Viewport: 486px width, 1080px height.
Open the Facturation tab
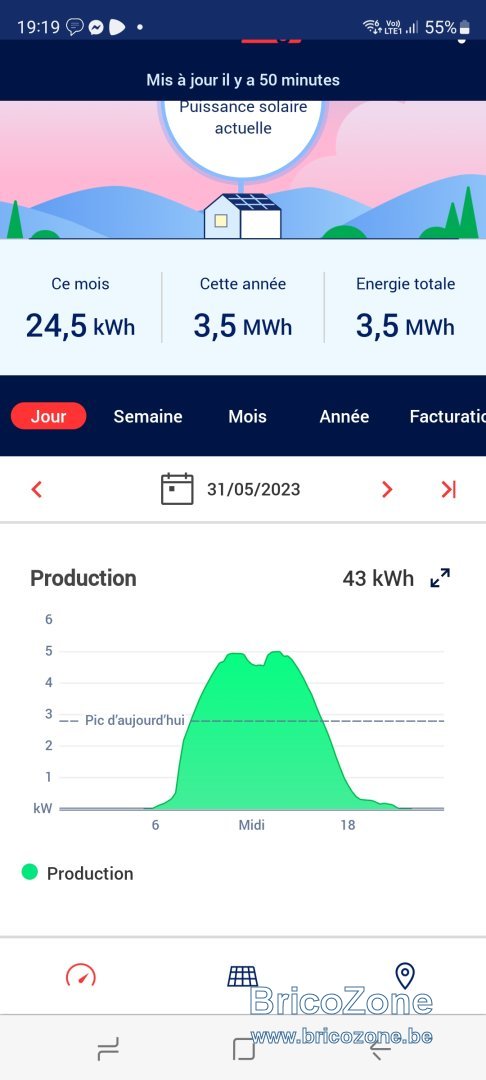[x=447, y=417]
